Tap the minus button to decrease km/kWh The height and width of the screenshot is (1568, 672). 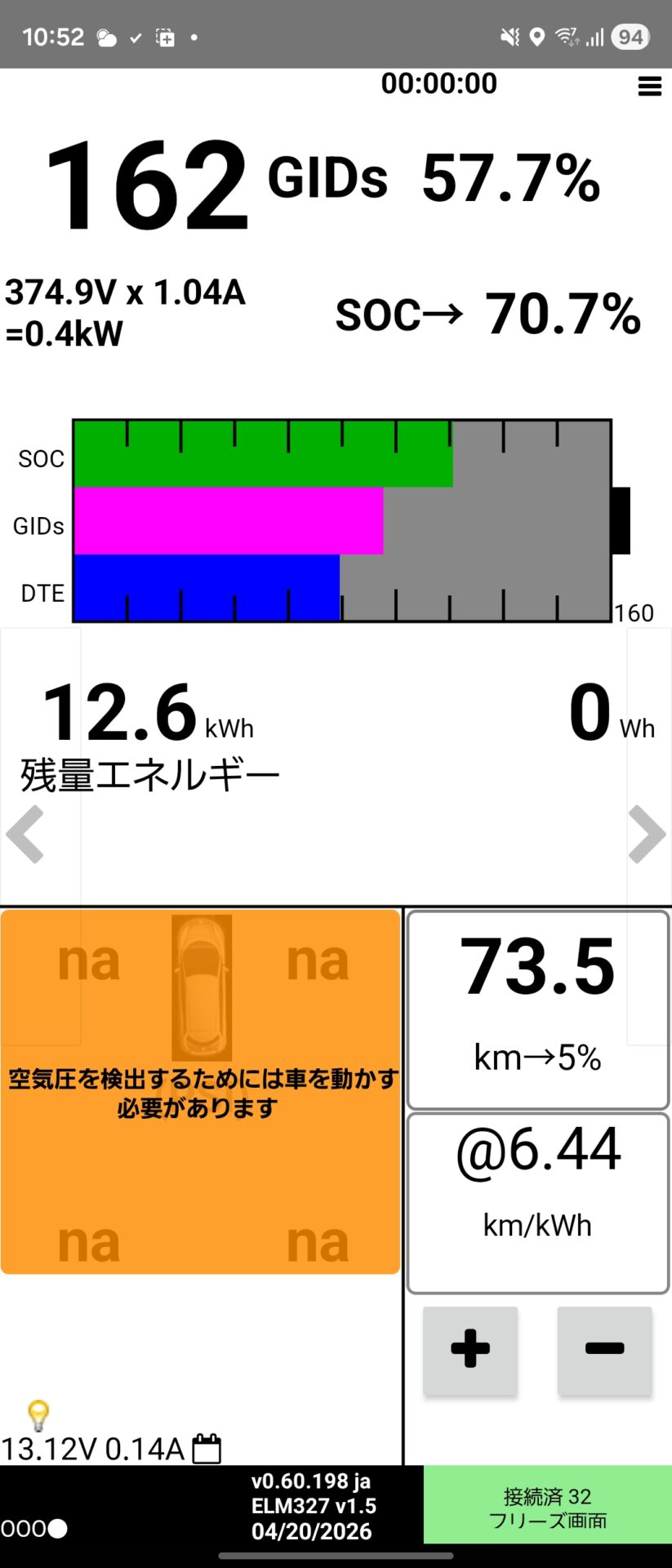tap(604, 1349)
